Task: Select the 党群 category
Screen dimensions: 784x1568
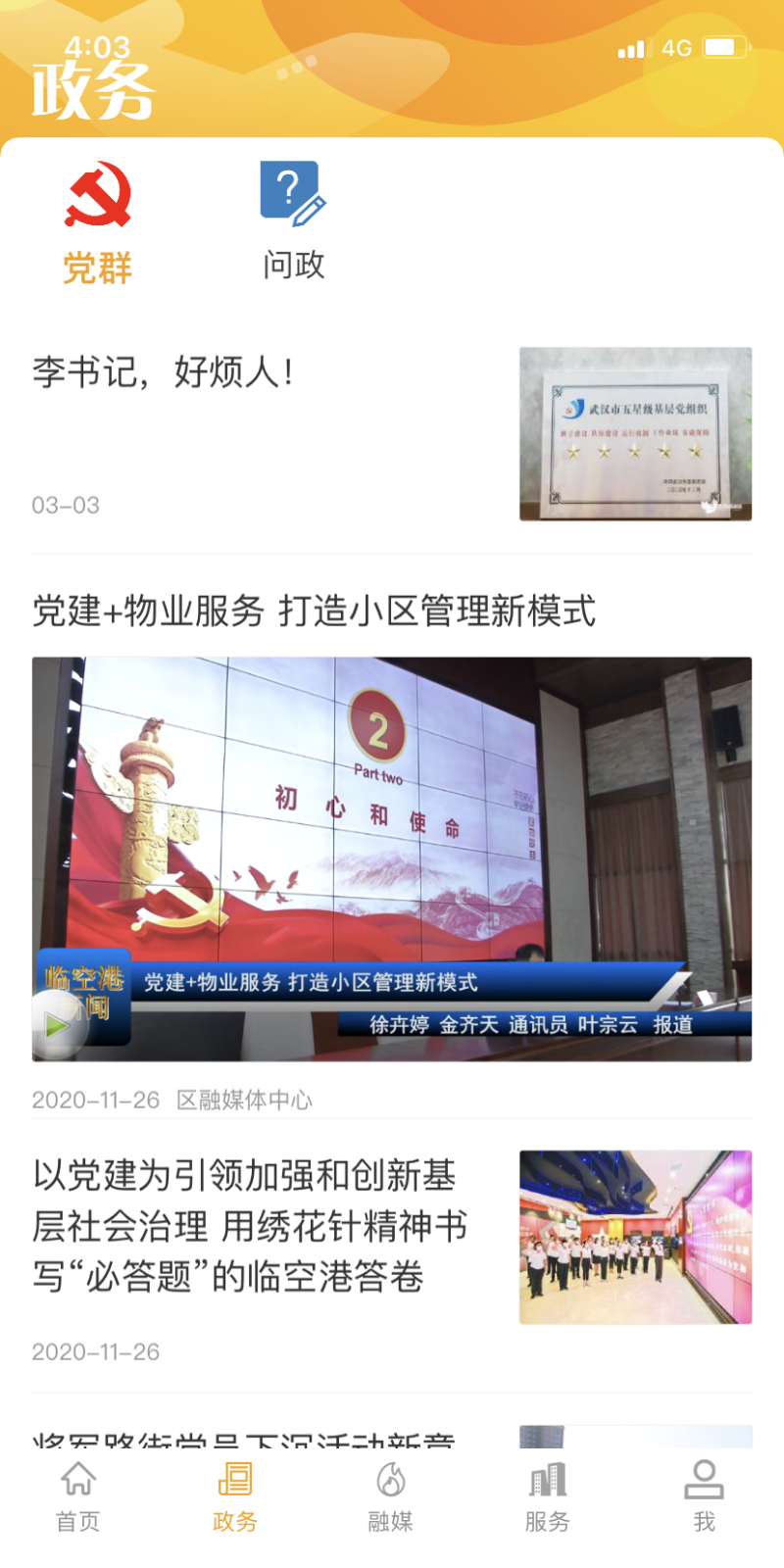Action: (x=97, y=223)
